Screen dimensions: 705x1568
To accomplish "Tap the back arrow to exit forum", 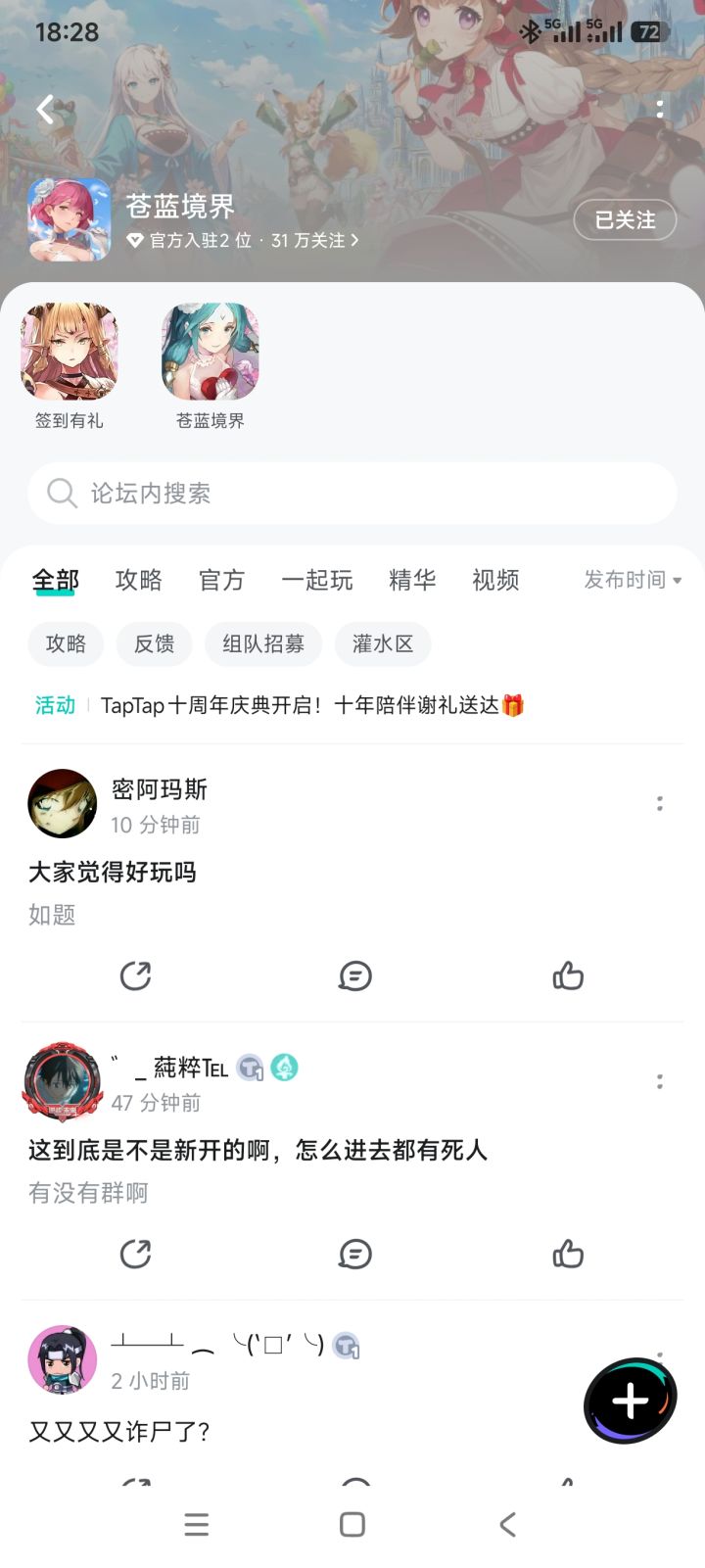I will (x=43, y=110).
